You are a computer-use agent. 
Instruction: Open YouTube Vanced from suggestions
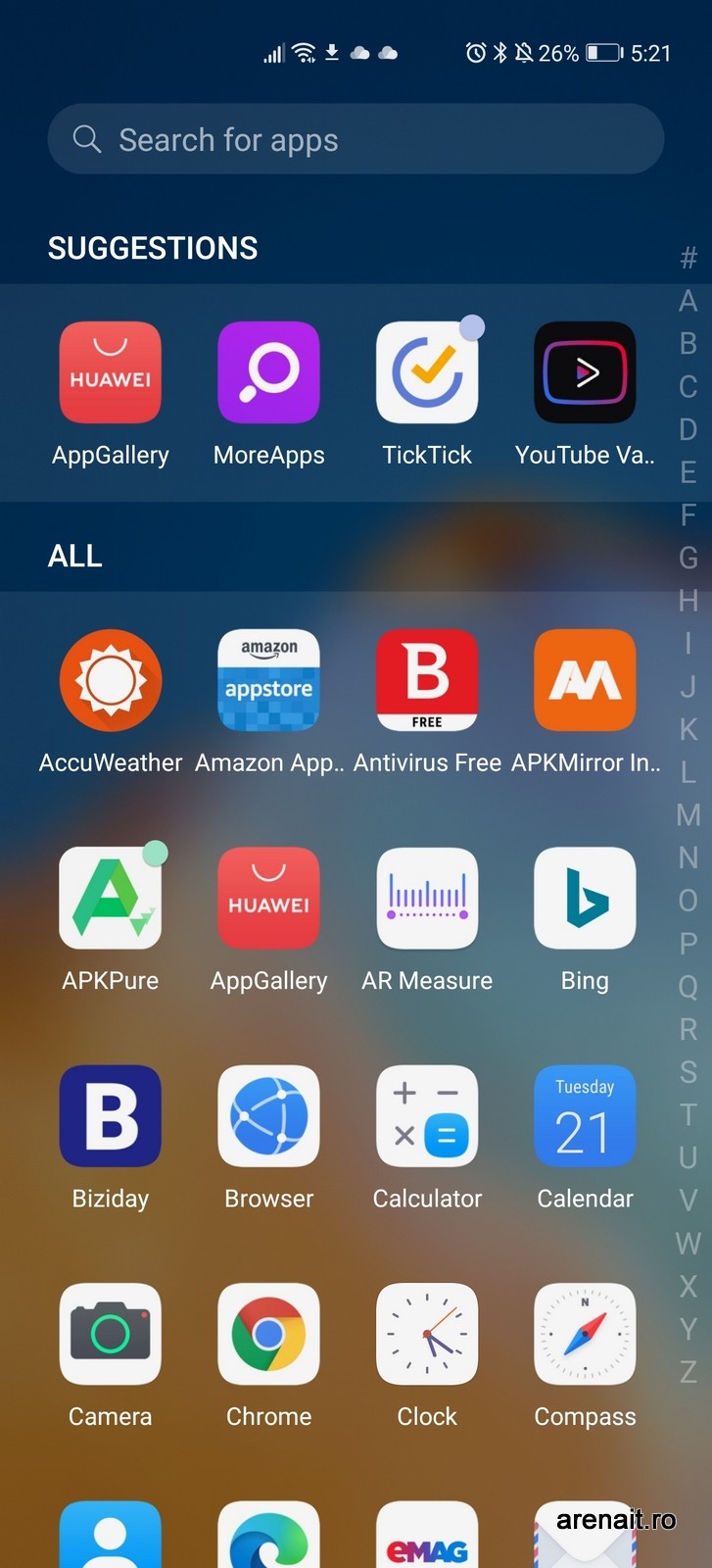[x=585, y=373]
